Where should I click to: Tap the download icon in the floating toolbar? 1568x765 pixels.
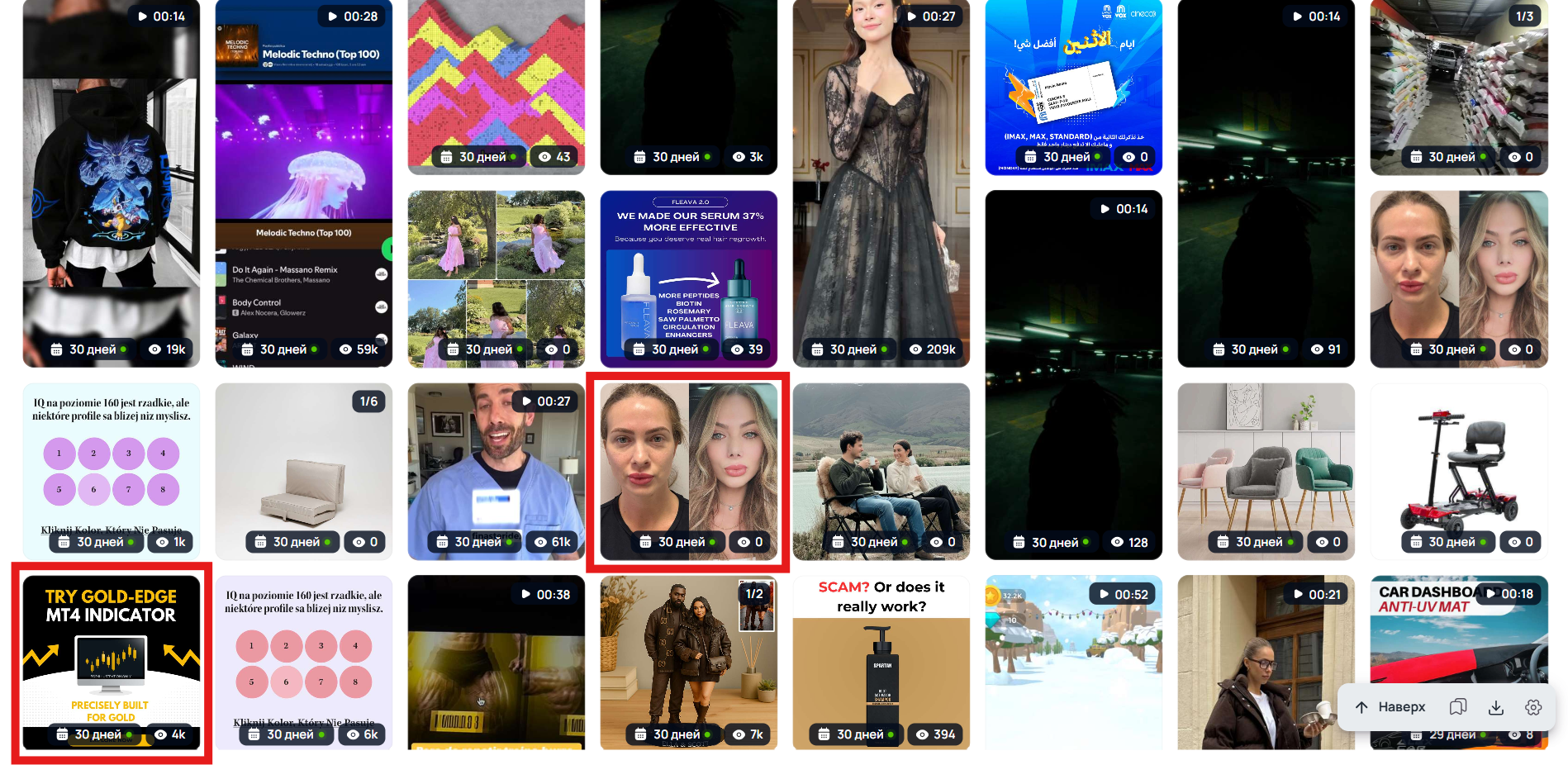pos(1496,707)
